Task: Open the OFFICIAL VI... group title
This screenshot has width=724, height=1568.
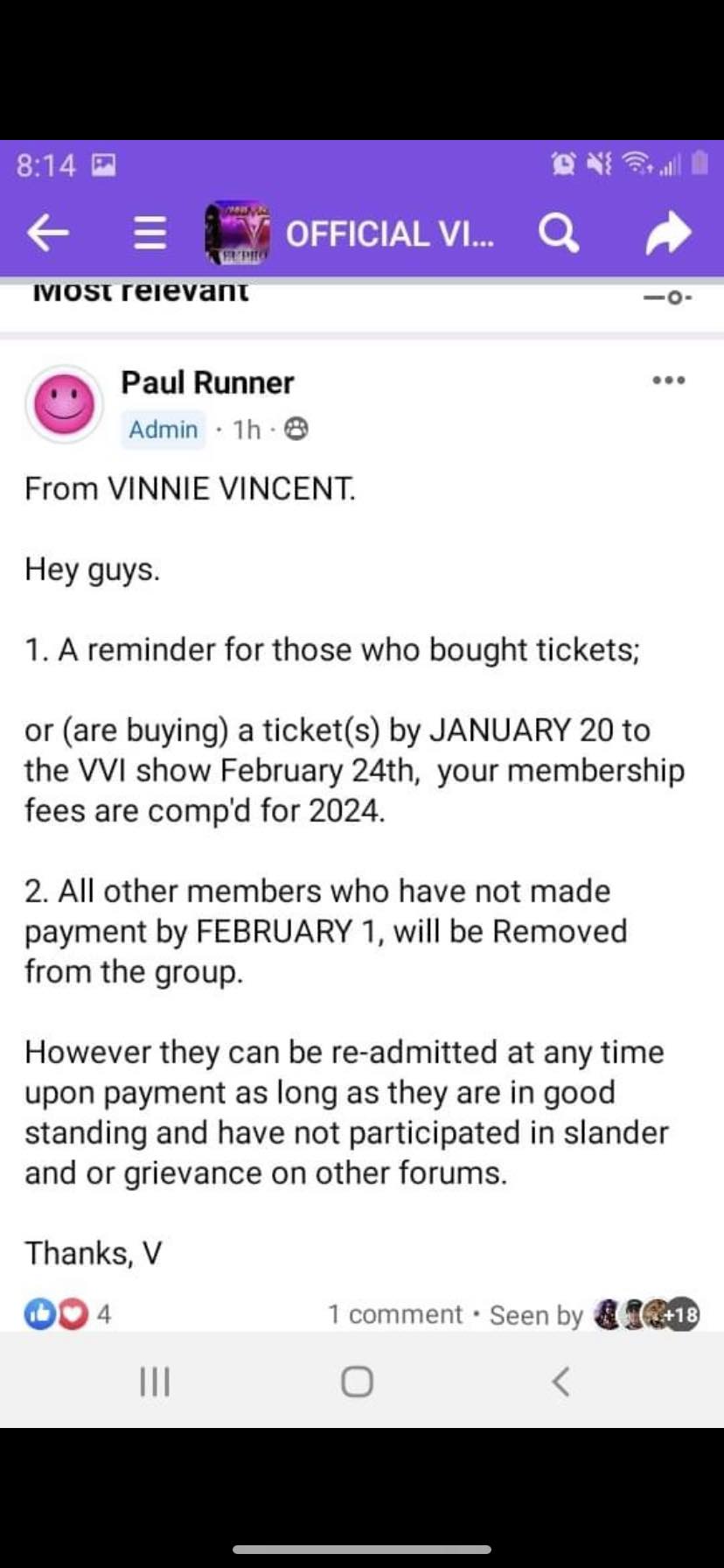Action: click(x=389, y=234)
